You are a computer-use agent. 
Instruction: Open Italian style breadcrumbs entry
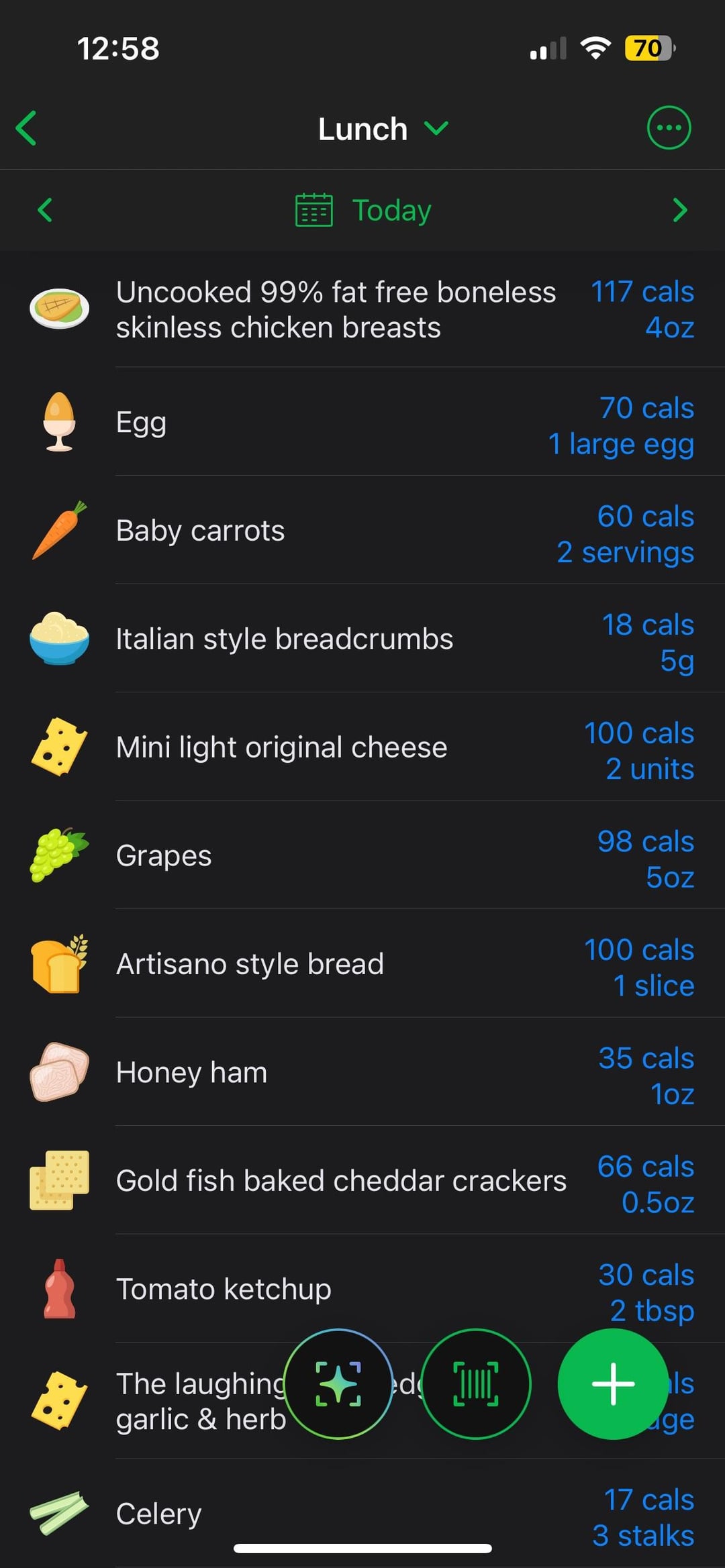[x=362, y=639]
